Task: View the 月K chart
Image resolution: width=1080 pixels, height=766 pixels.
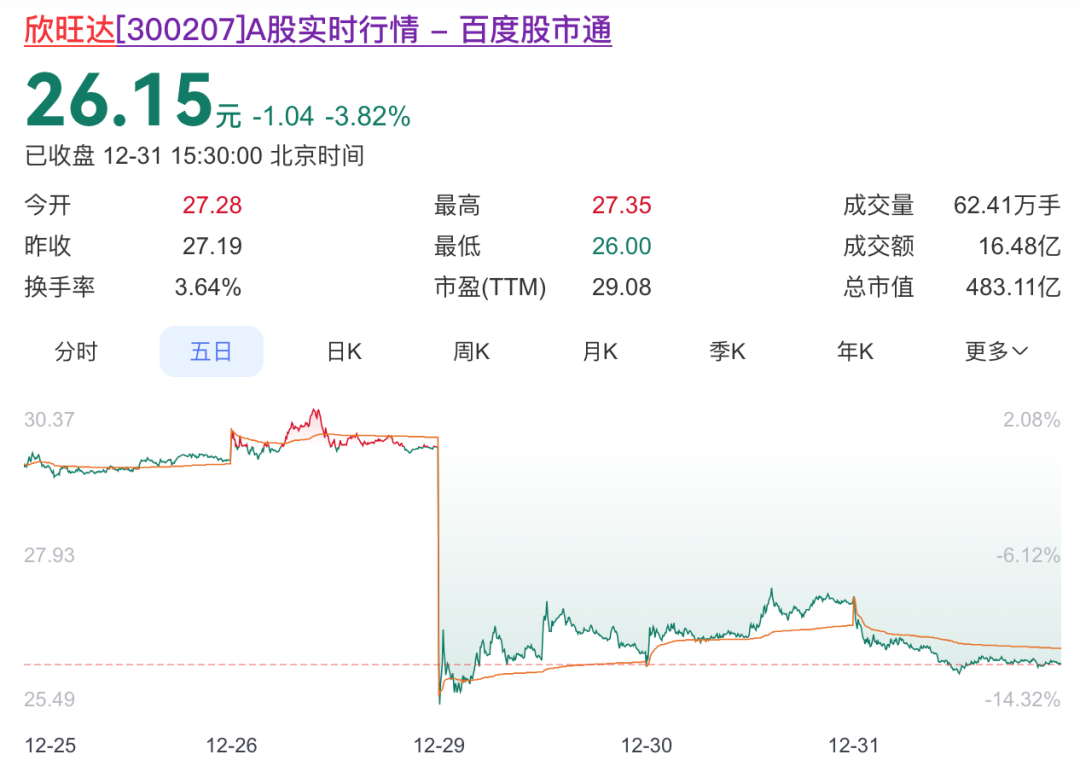Action: (600, 351)
